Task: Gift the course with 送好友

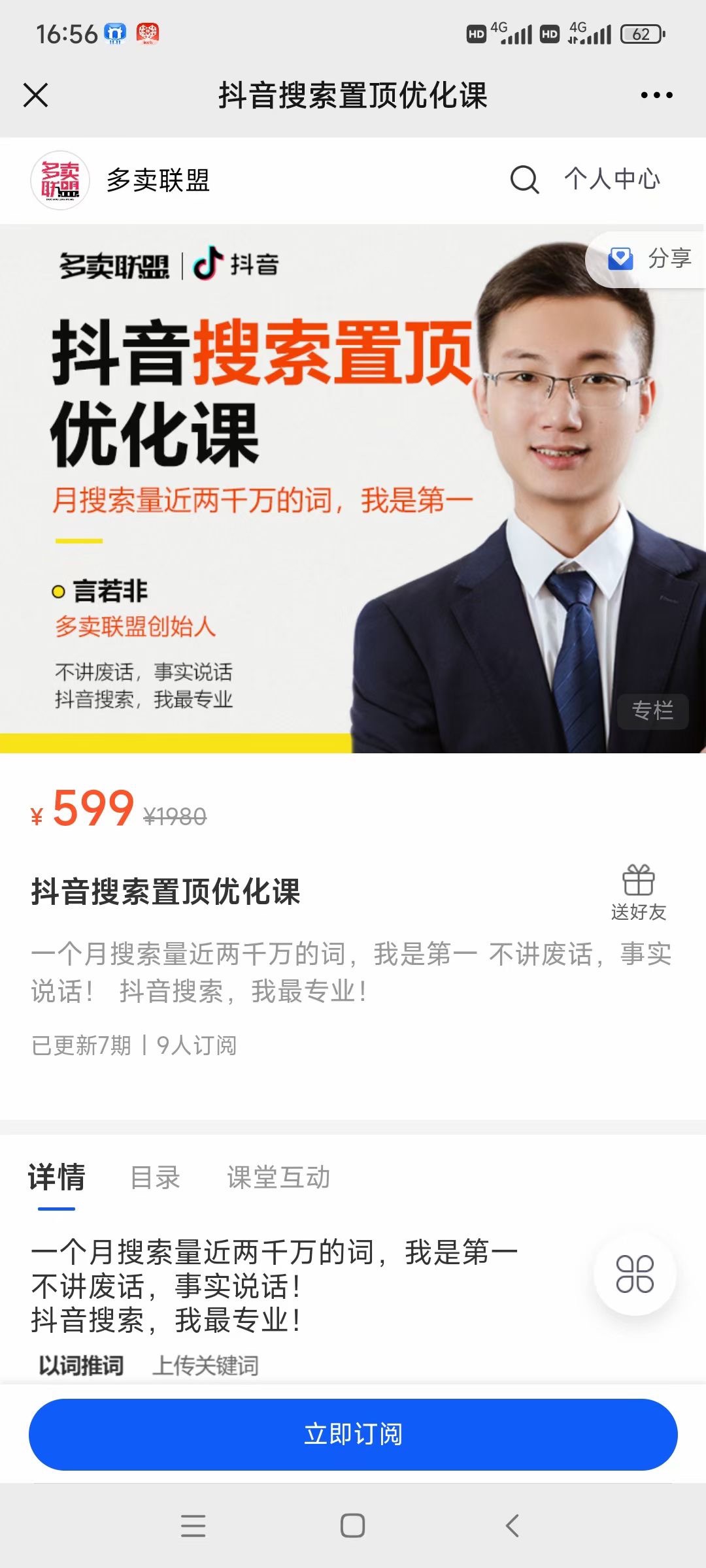Action: click(638, 892)
